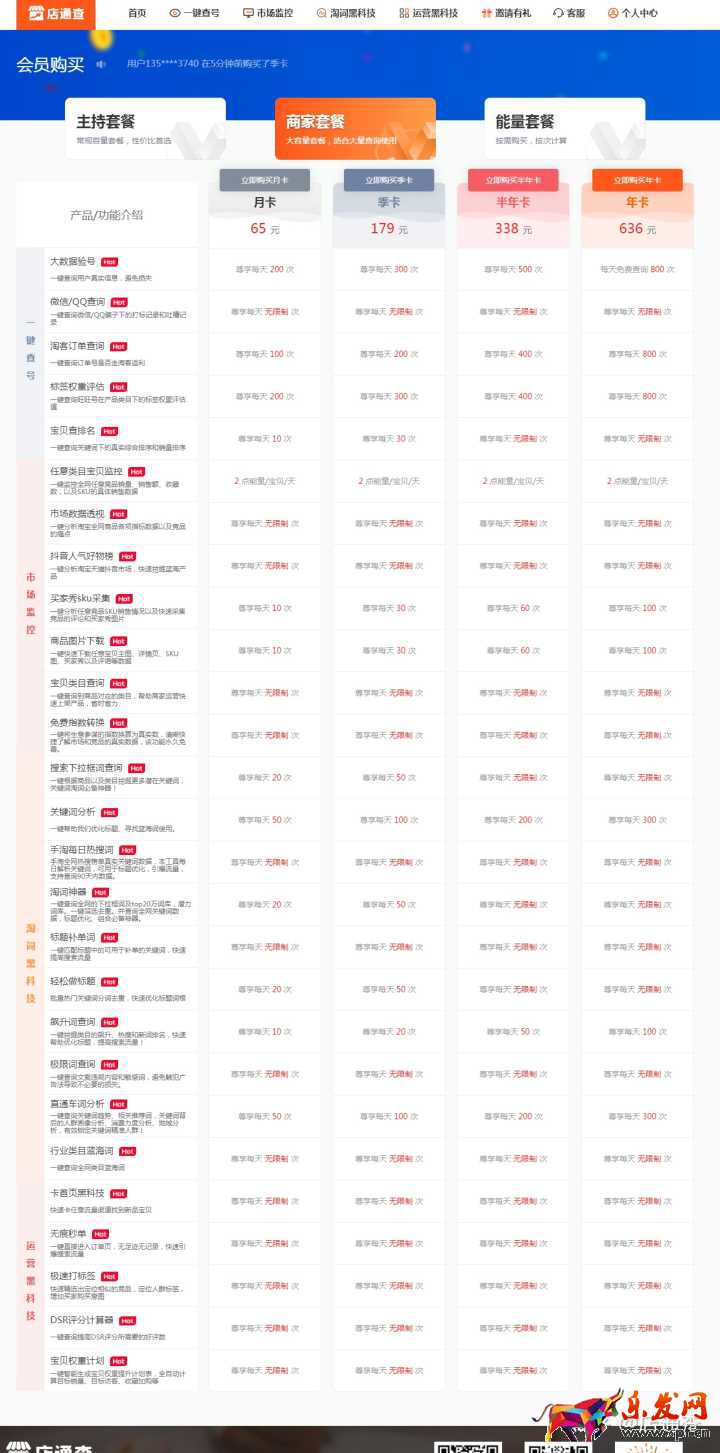Select the 商家套餐 plan tab
This screenshot has width=720, height=1453.
pyautogui.click(x=355, y=129)
